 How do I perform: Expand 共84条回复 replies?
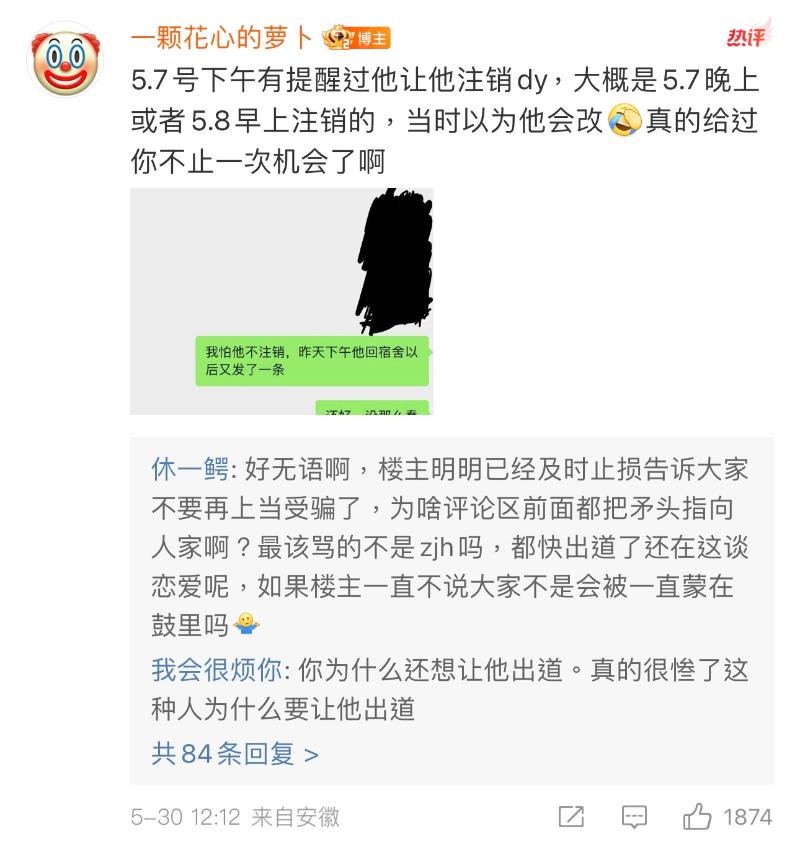tap(235, 753)
